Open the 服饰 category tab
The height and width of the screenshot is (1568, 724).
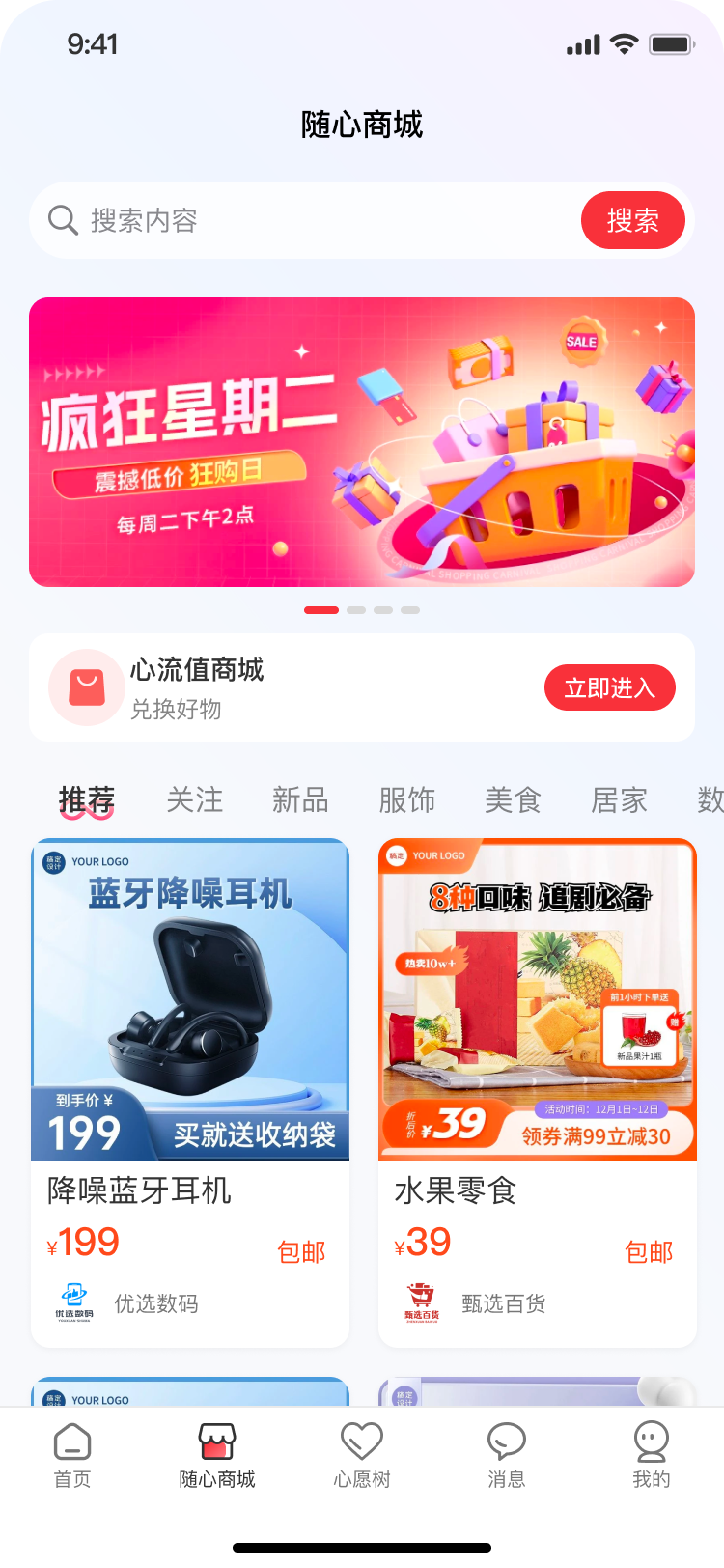tap(408, 799)
